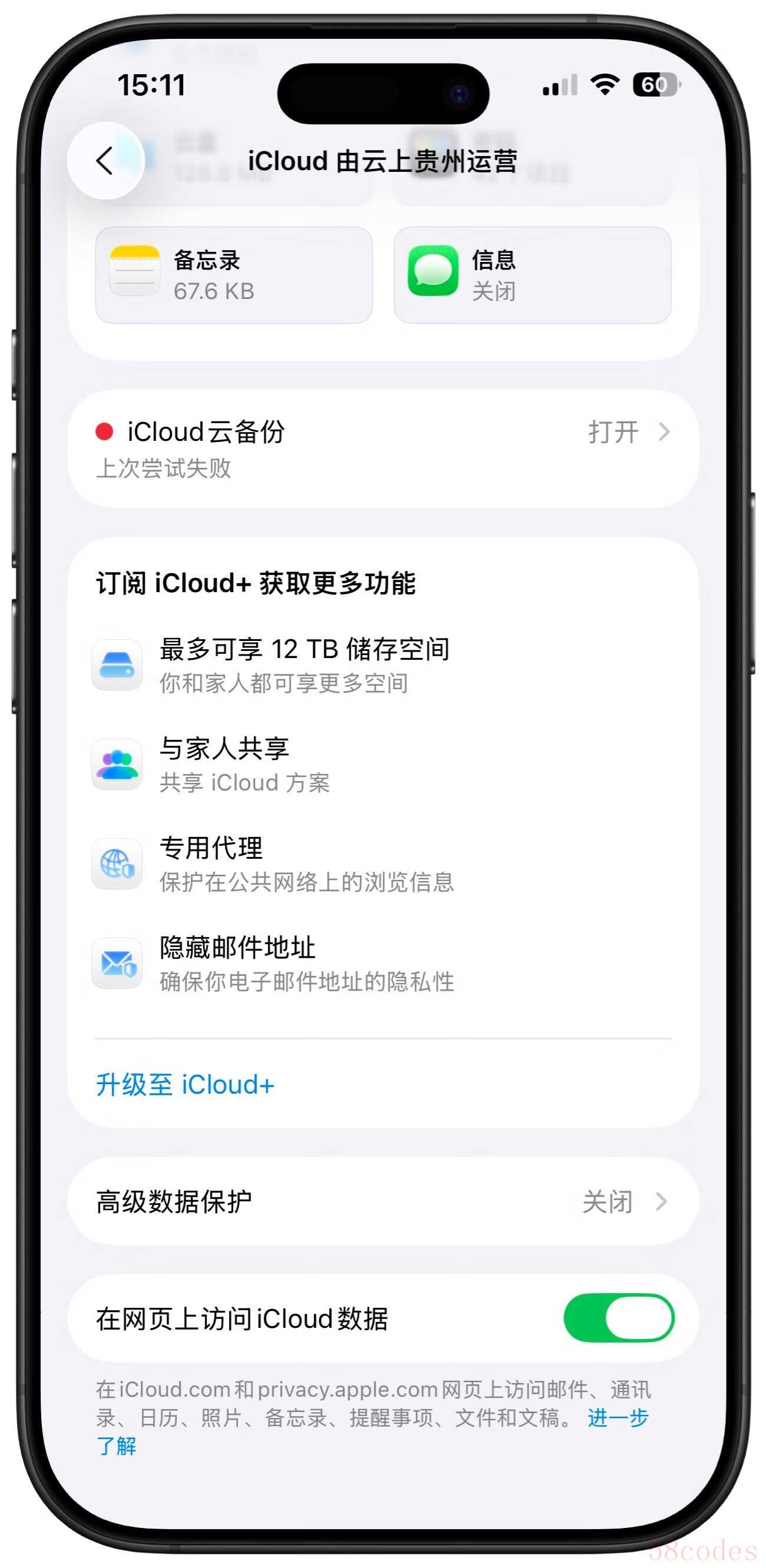Image resolution: width=766 pixels, height=1568 pixels.
Task: Toggle 在网页上访问iCloud数据 switch
Action: tap(618, 1318)
